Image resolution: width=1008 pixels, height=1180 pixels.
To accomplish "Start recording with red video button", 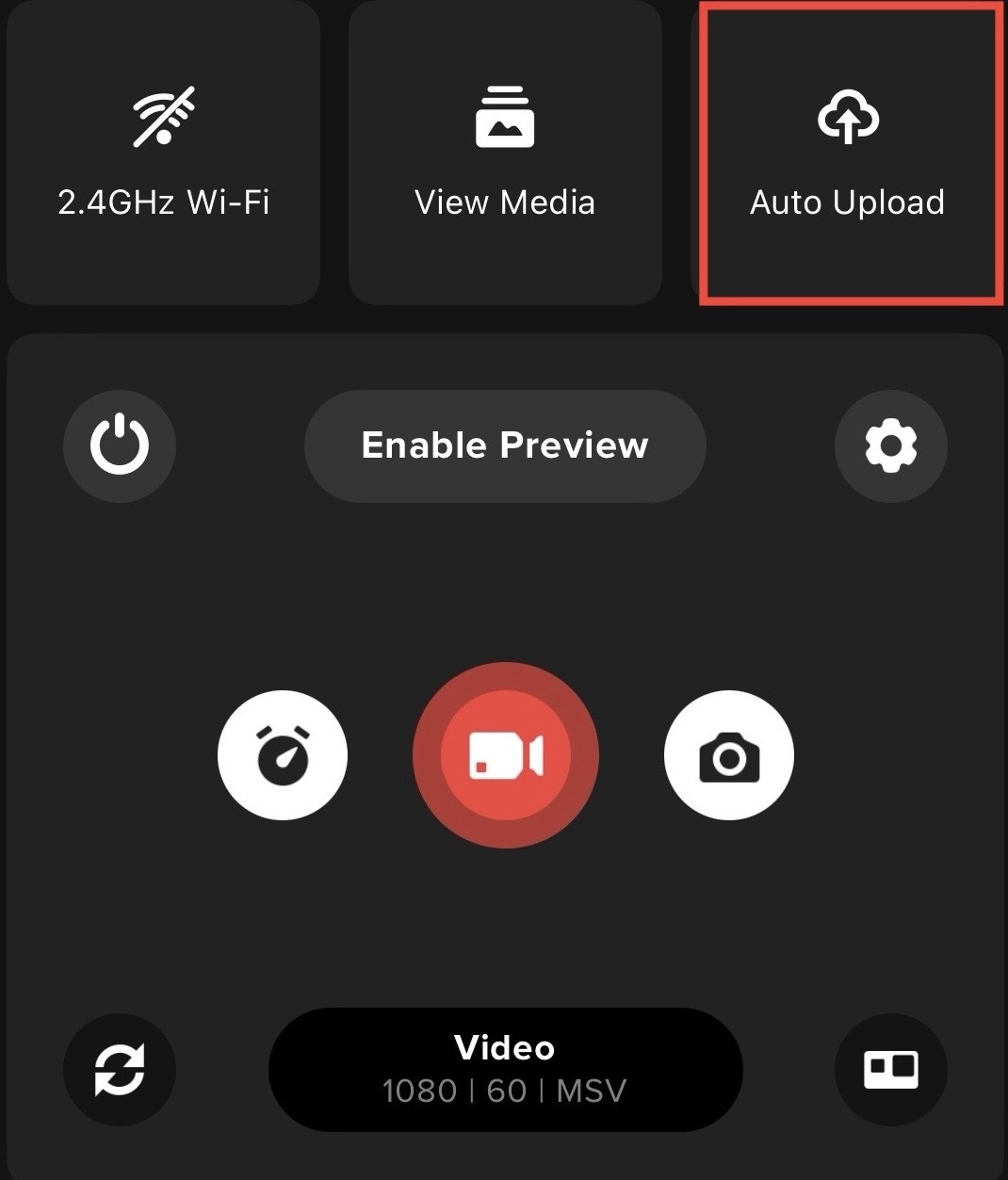I will (x=505, y=755).
